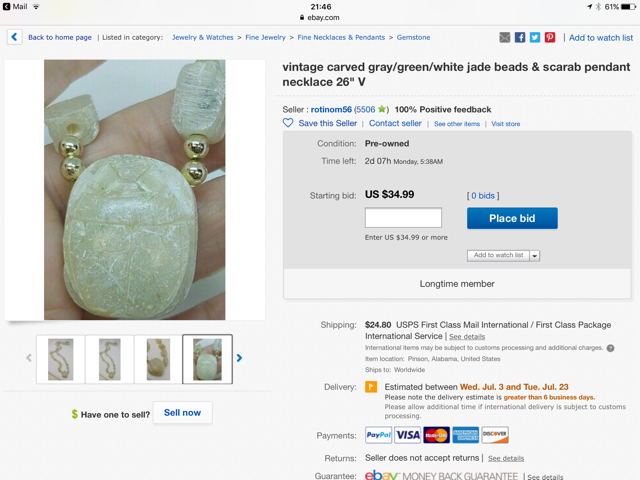Image resolution: width=640 pixels, height=480 pixels.
Task: Place bid on the necklace
Action: pyautogui.click(x=512, y=218)
